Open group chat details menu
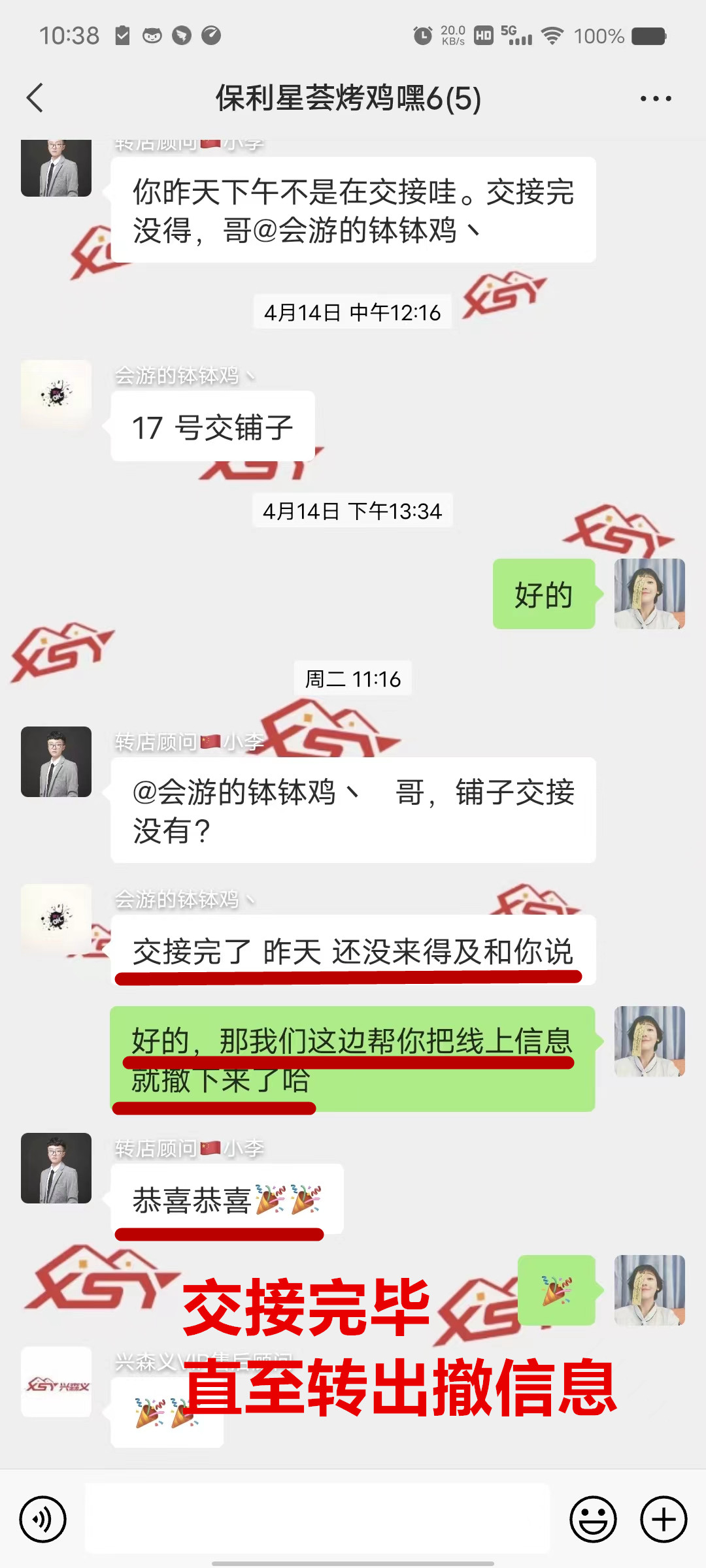 tap(655, 99)
